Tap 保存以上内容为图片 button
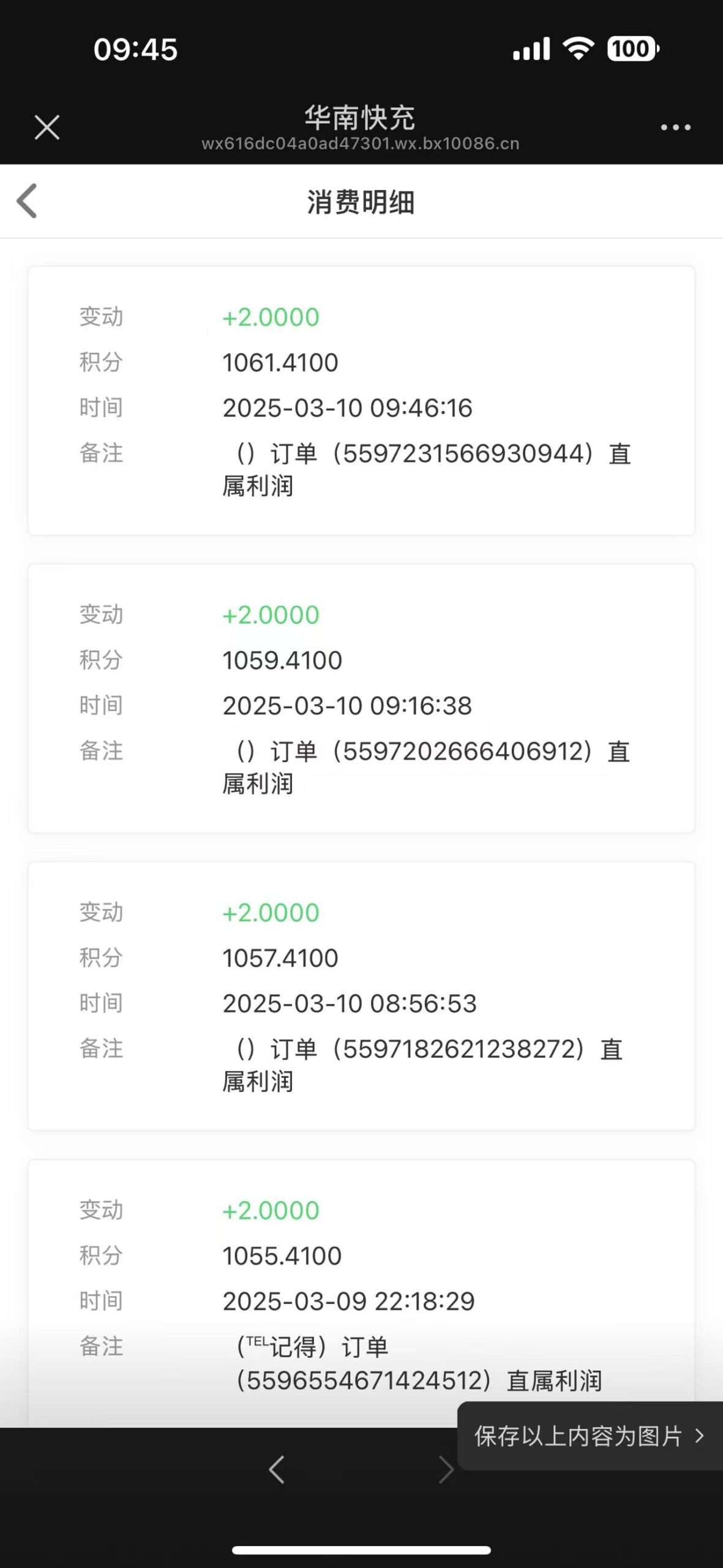The image size is (723, 1568). [x=590, y=1436]
